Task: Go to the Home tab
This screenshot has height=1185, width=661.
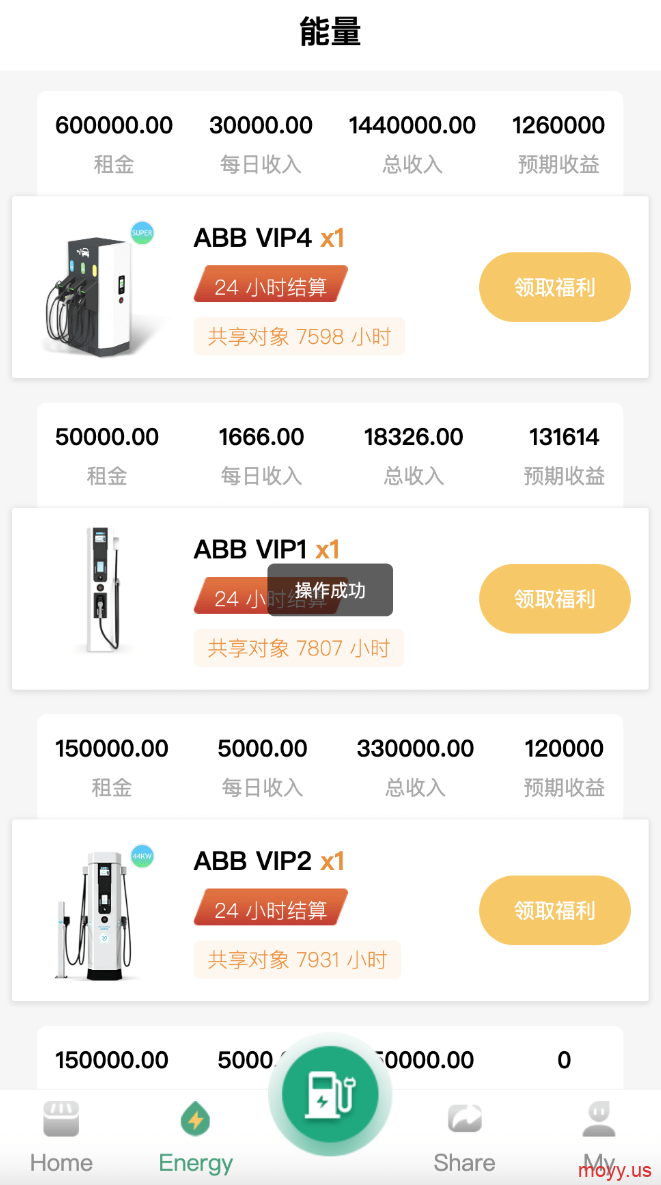Action: click(x=61, y=1137)
